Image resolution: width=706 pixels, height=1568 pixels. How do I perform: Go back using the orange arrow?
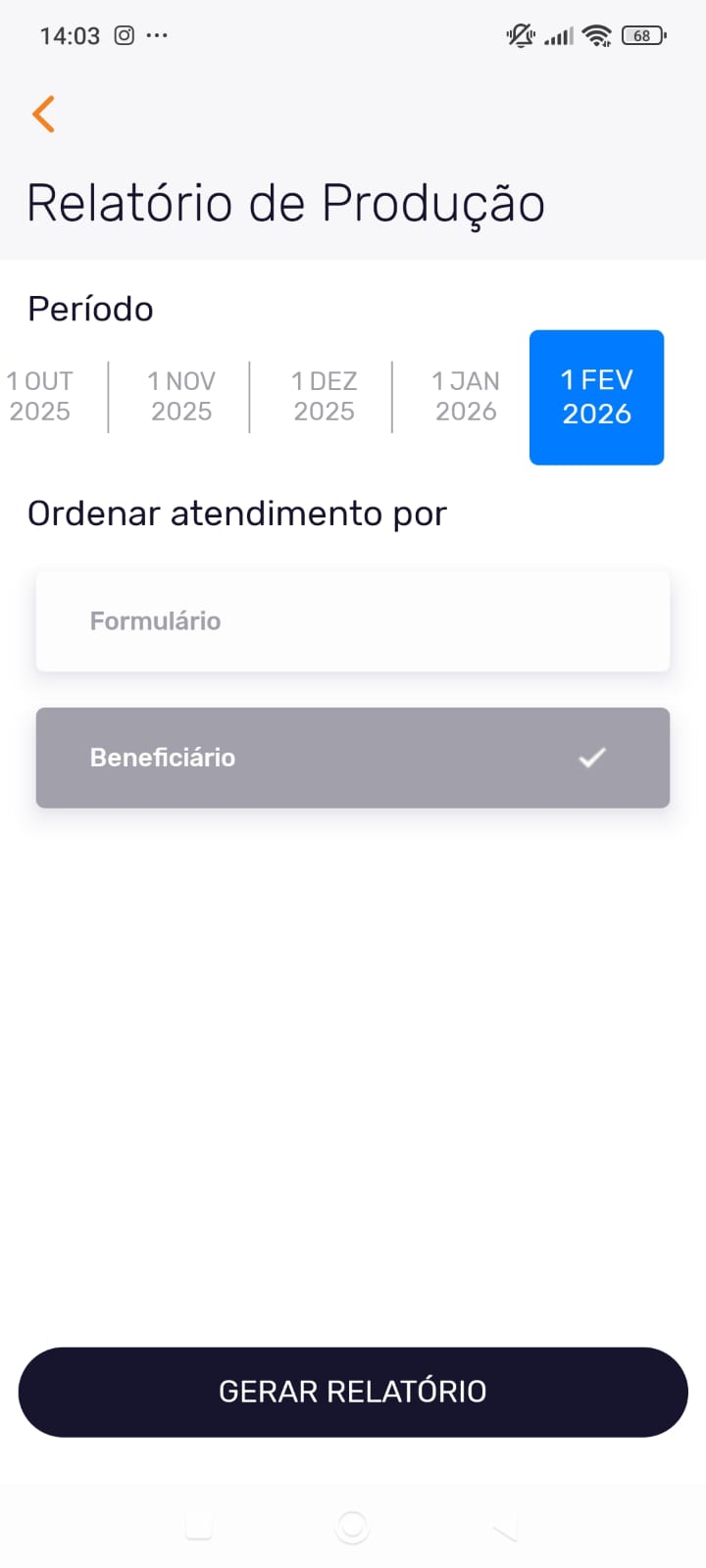pos(43,114)
